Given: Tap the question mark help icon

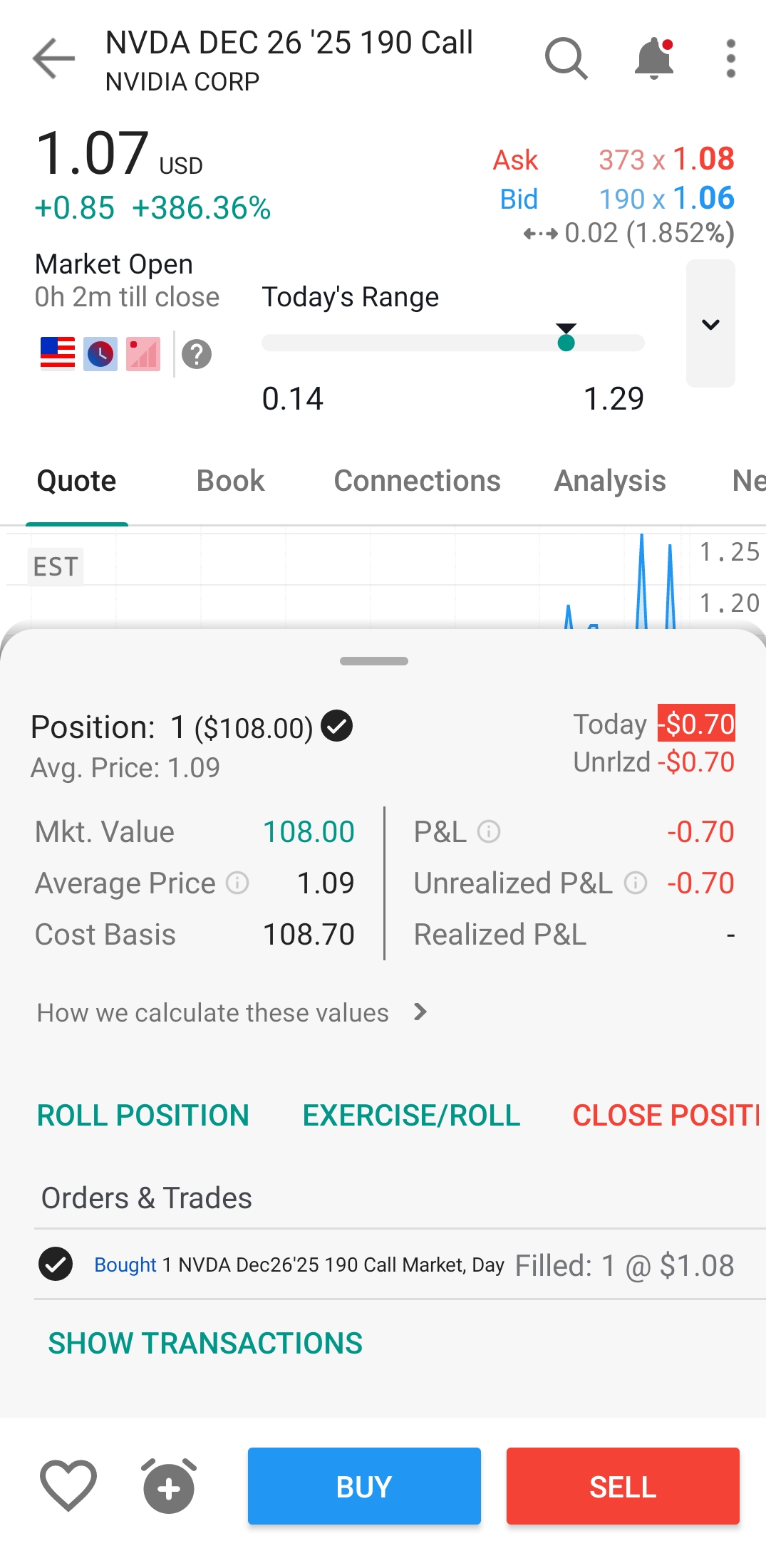Looking at the screenshot, I should click(x=197, y=354).
